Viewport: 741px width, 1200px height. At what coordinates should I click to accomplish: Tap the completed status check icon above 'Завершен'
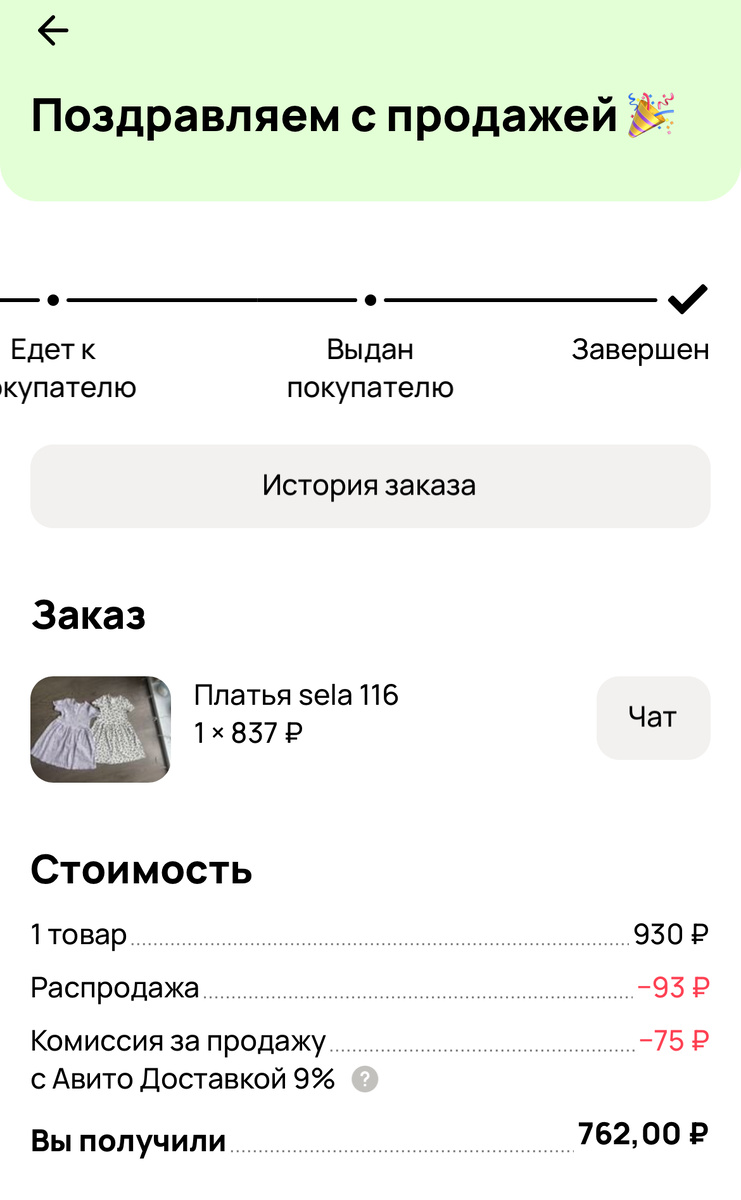click(687, 298)
